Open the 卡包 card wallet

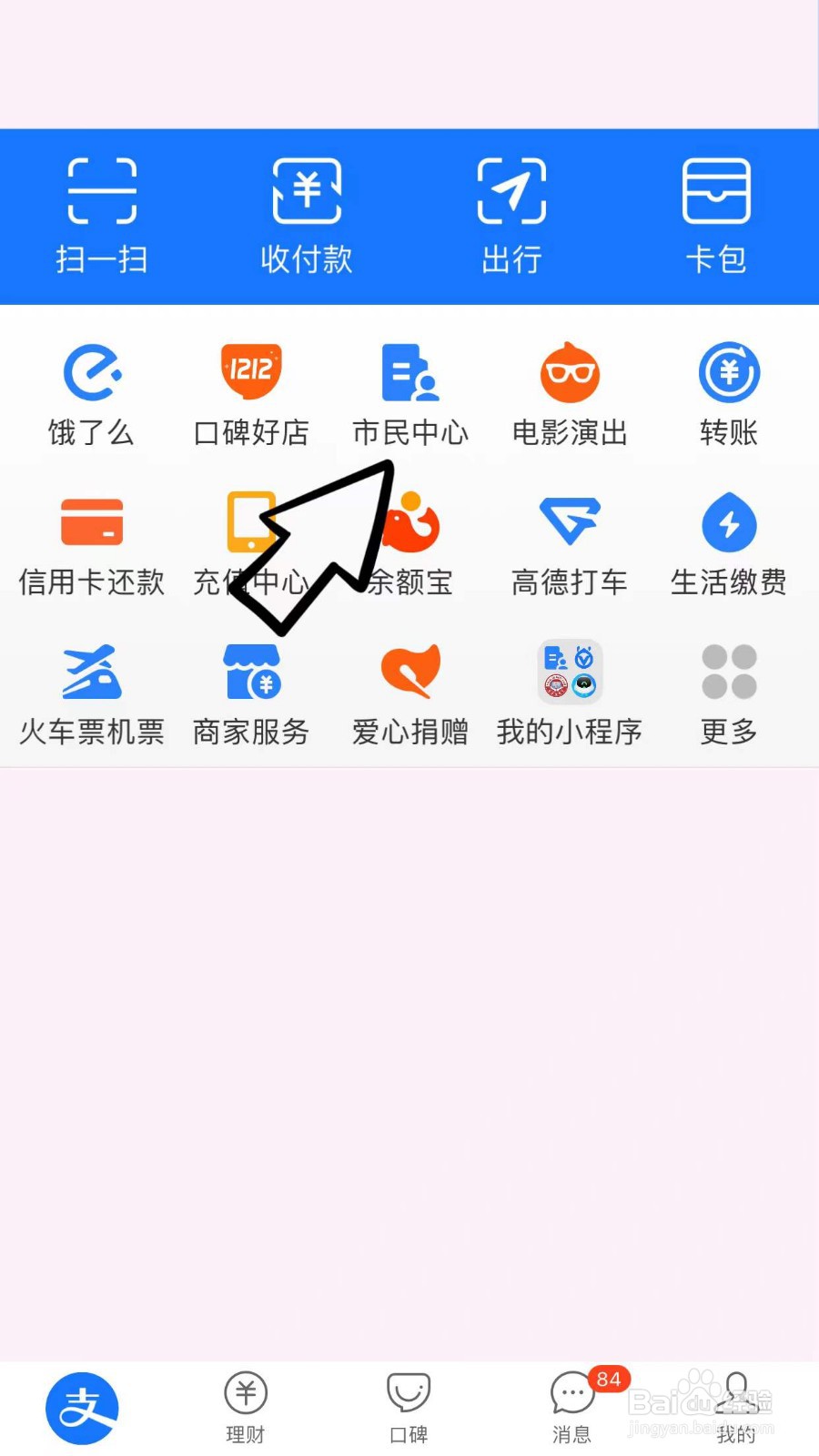coord(717,214)
